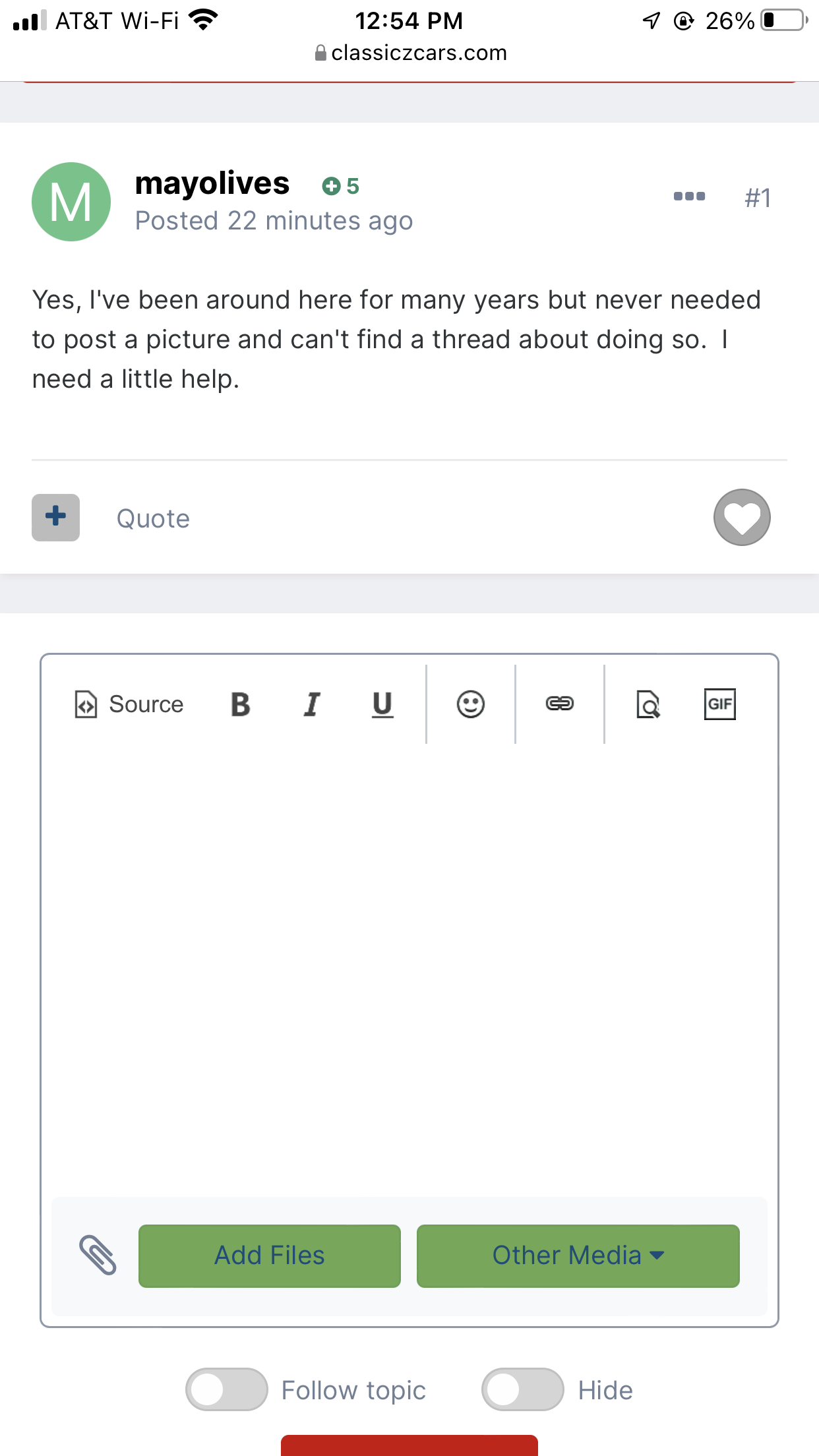Screen dimensions: 819x1456
Task: Turn on the Hide switch
Action: pyautogui.click(x=523, y=1389)
